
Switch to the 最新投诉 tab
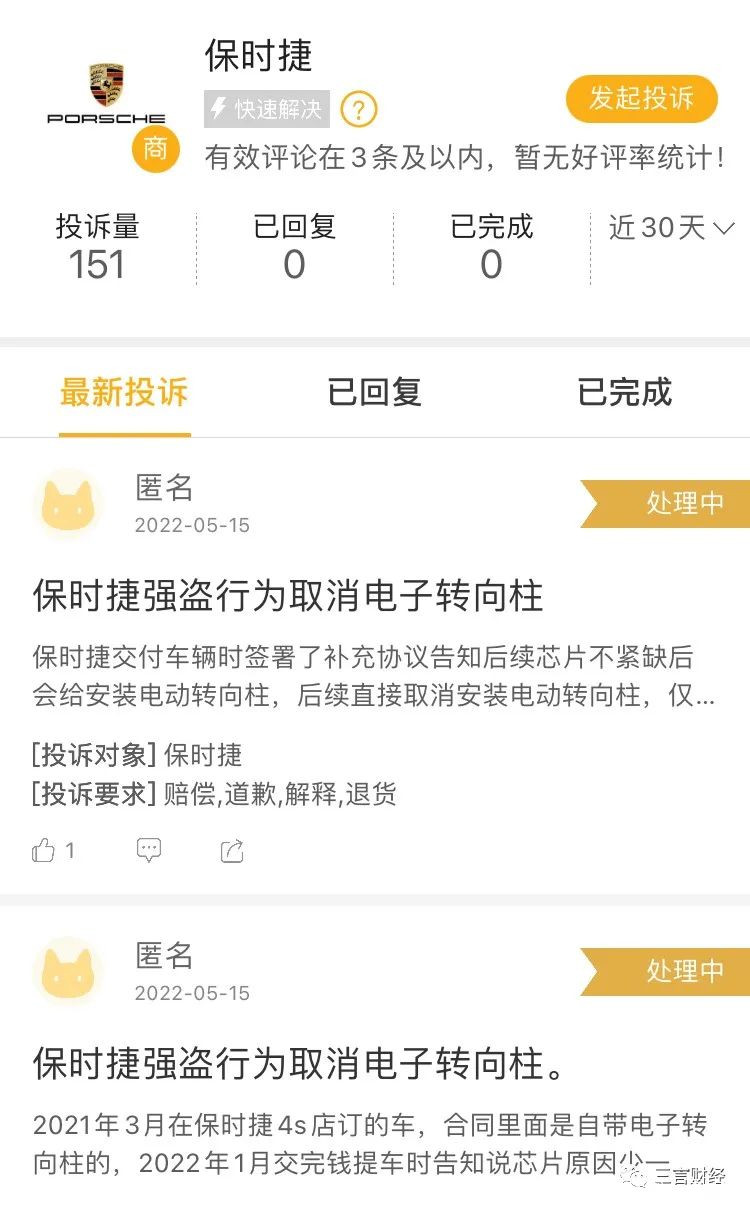pos(124,392)
